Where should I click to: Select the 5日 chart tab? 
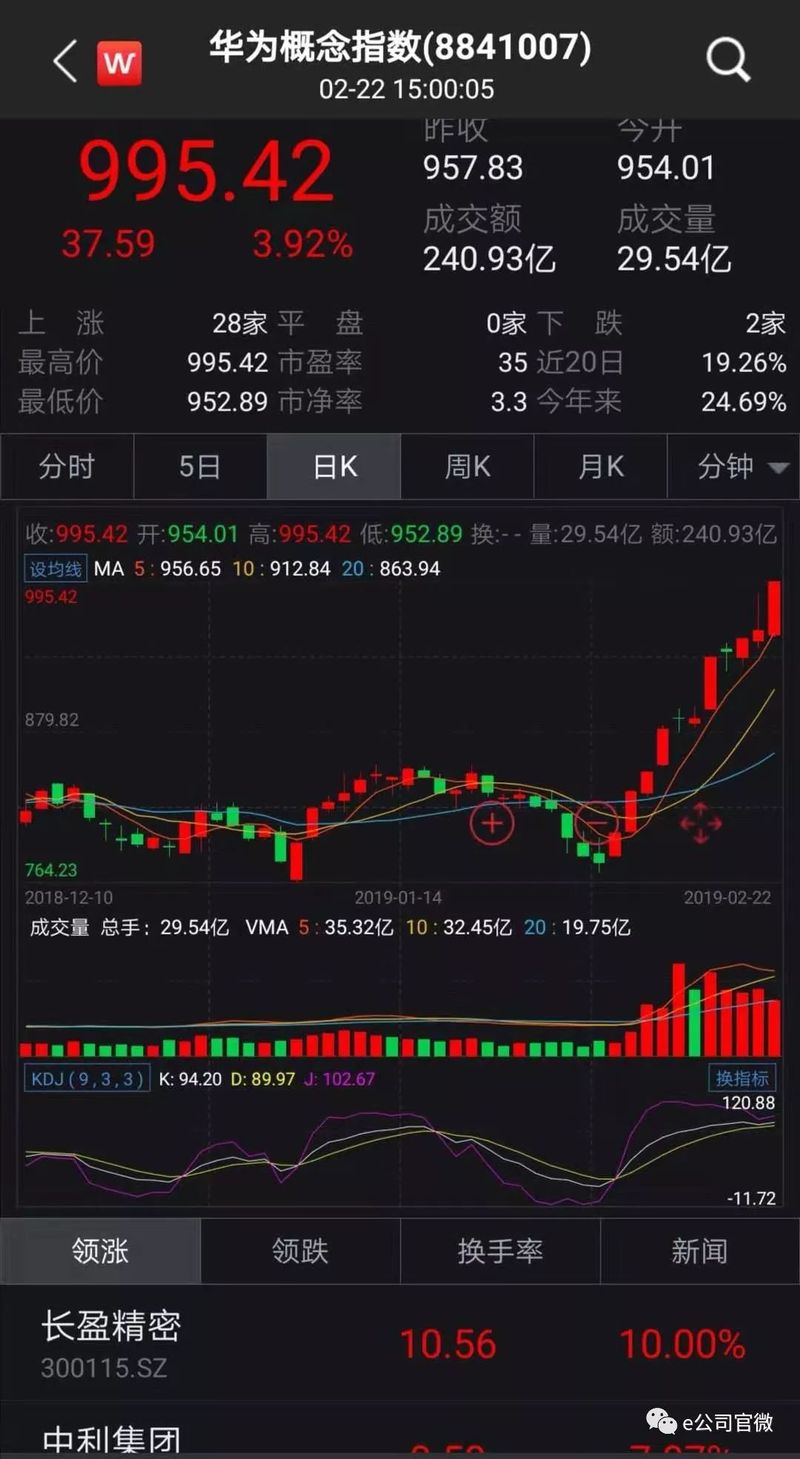tap(200, 467)
